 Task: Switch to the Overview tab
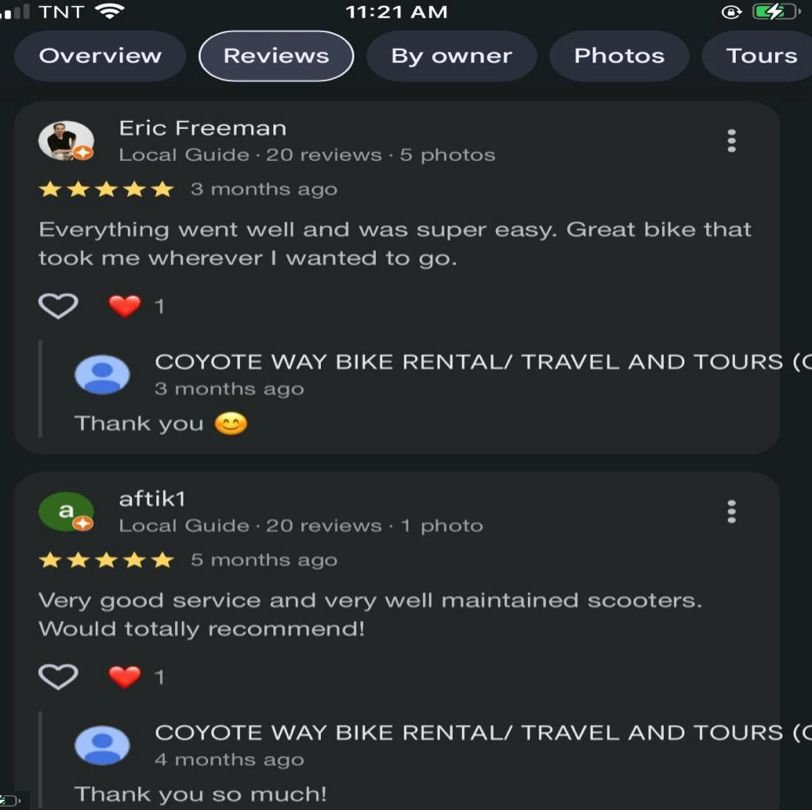100,56
